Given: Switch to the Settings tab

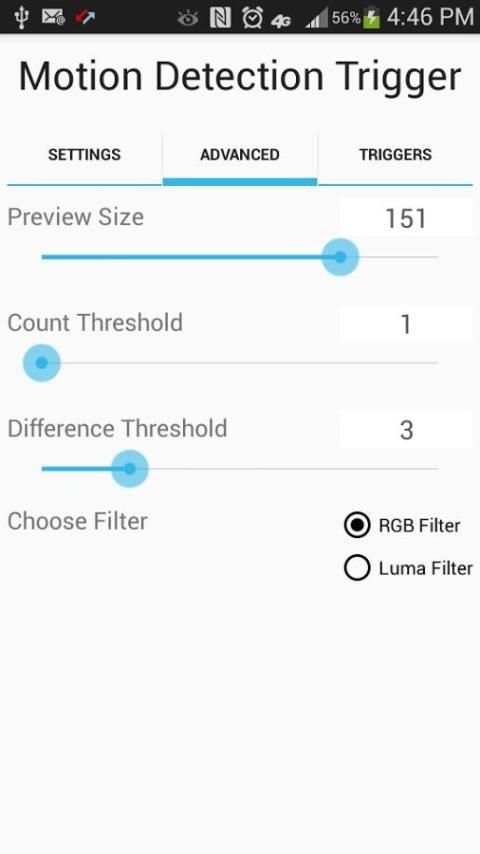Looking at the screenshot, I should [x=84, y=155].
